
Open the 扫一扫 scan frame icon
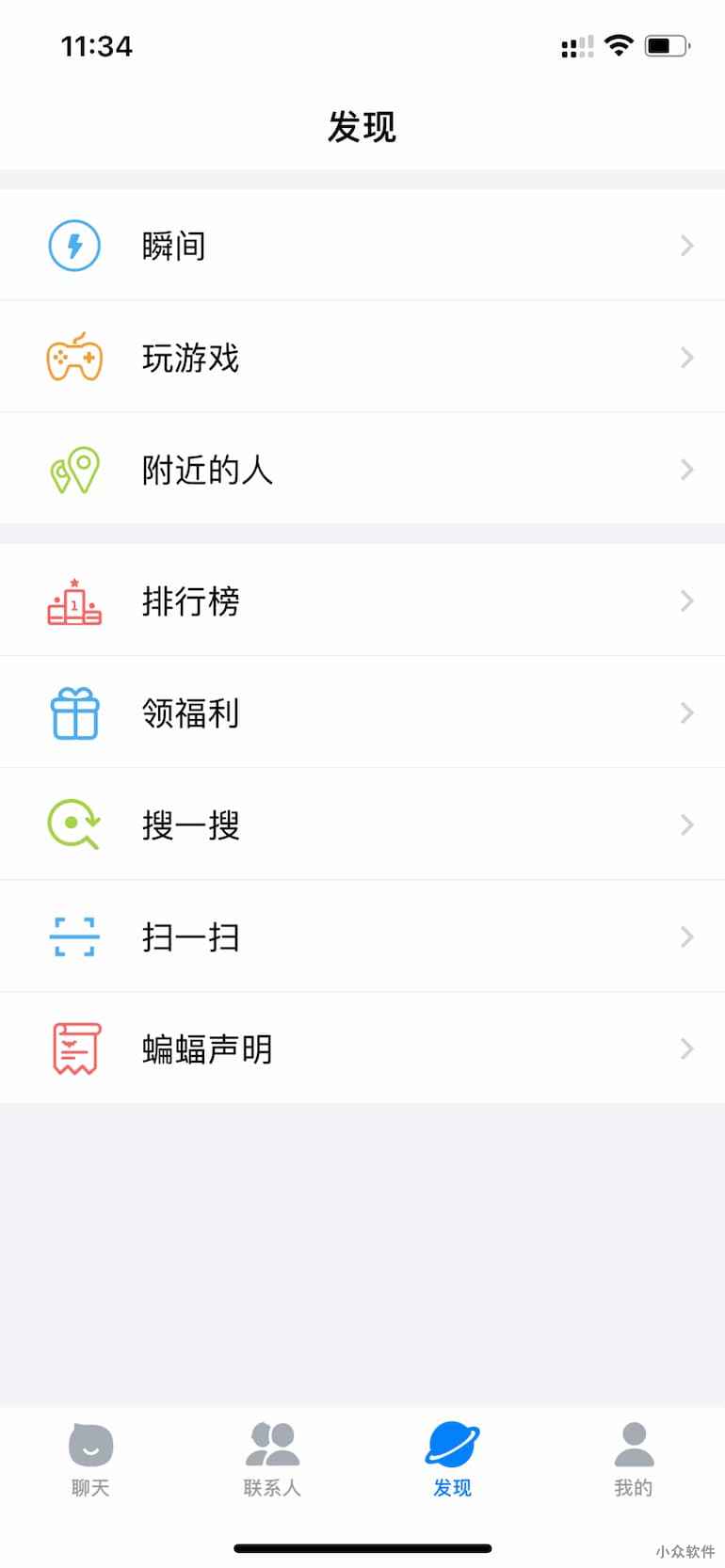point(74,936)
